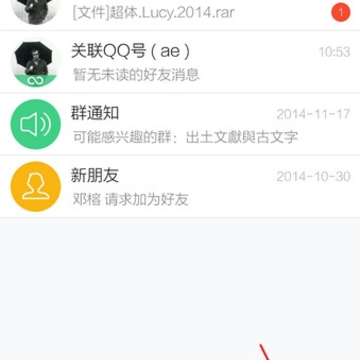Open 群通知 group notifications
The image size is (360, 360).
[180, 124]
